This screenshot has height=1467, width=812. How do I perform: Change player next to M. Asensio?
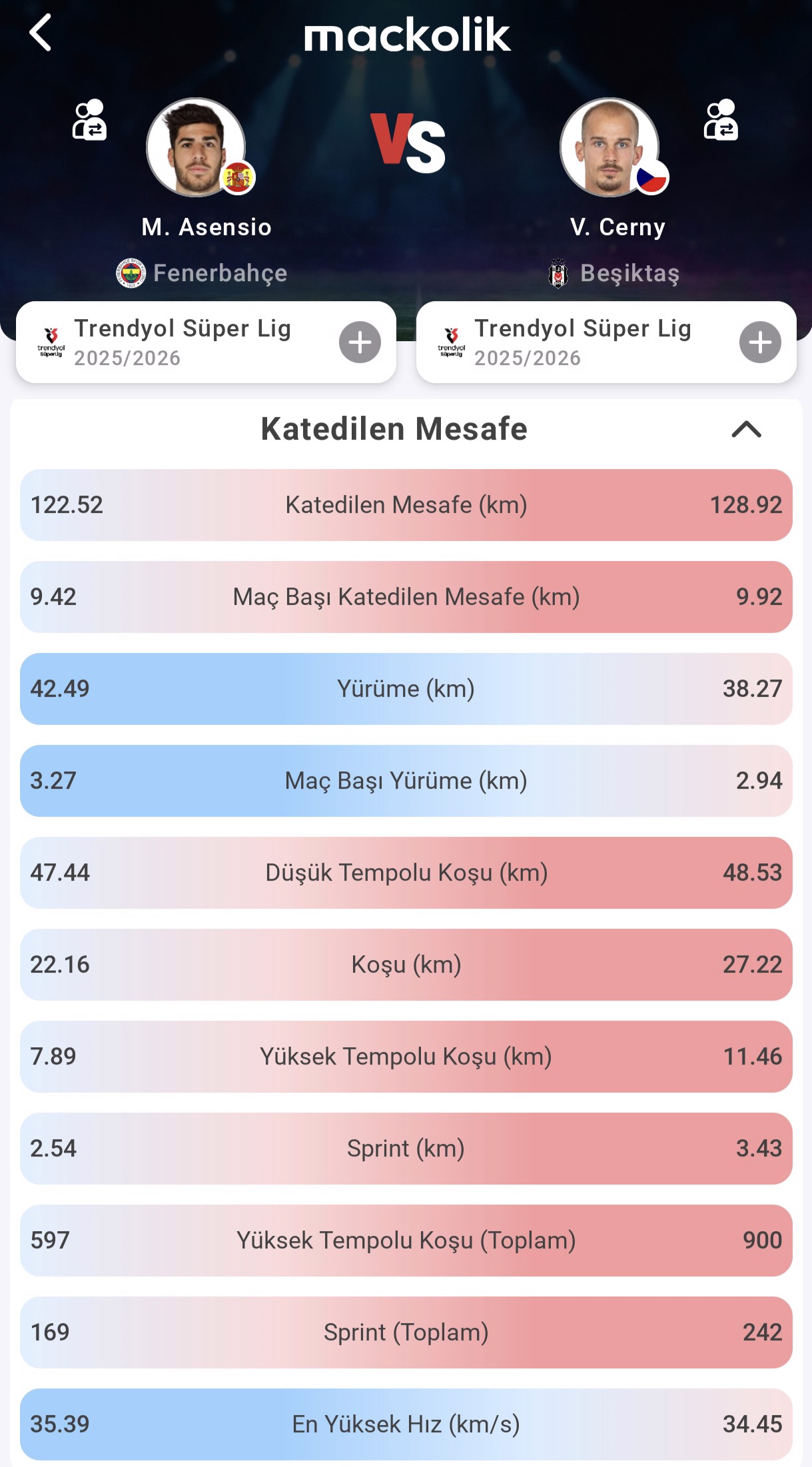[x=89, y=120]
